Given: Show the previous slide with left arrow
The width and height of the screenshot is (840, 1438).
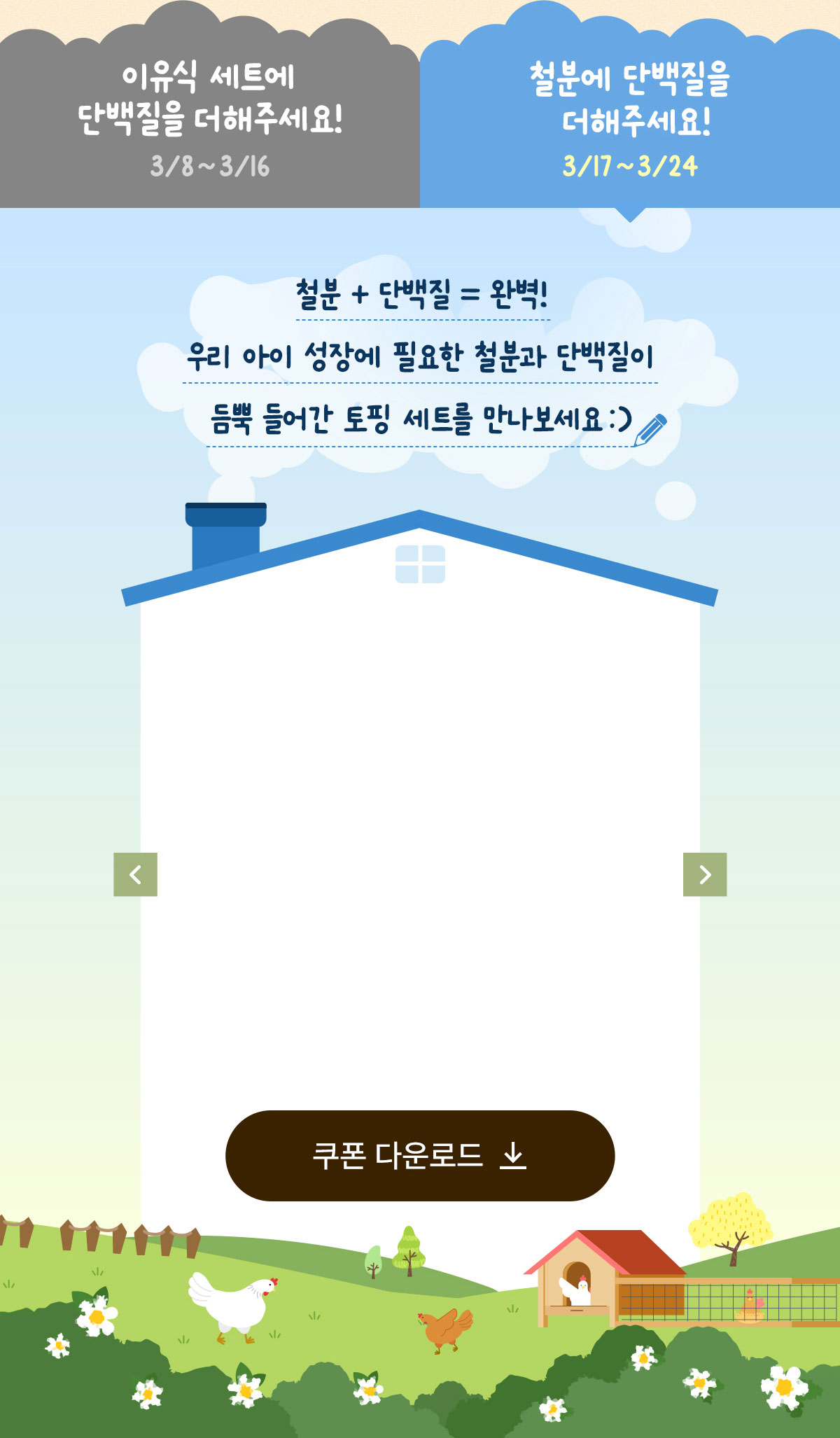Looking at the screenshot, I should [135, 874].
